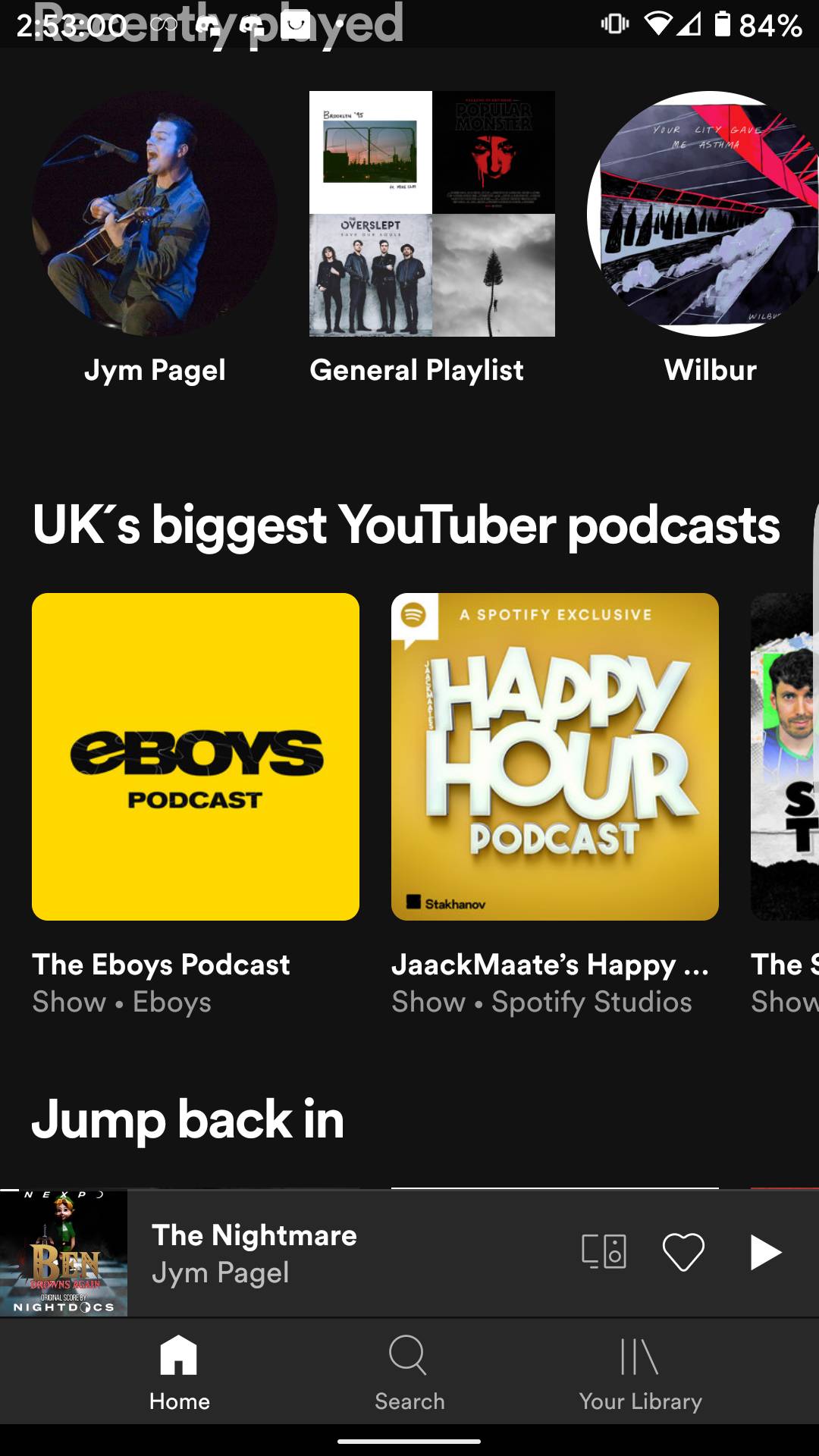Screen dimensions: 819x1456
Task: Go to the Home tab
Action: [179, 1373]
